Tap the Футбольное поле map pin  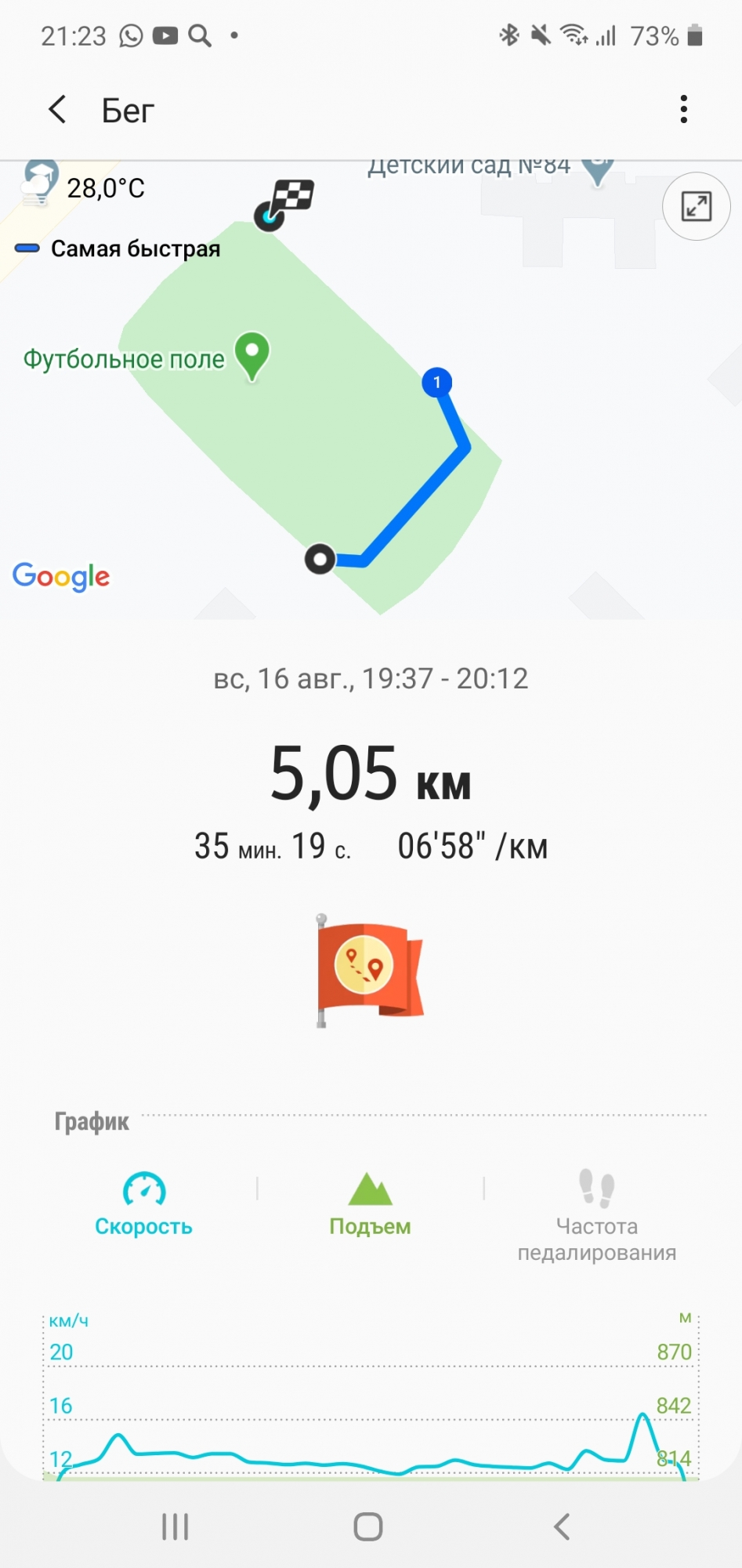(252, 355)
